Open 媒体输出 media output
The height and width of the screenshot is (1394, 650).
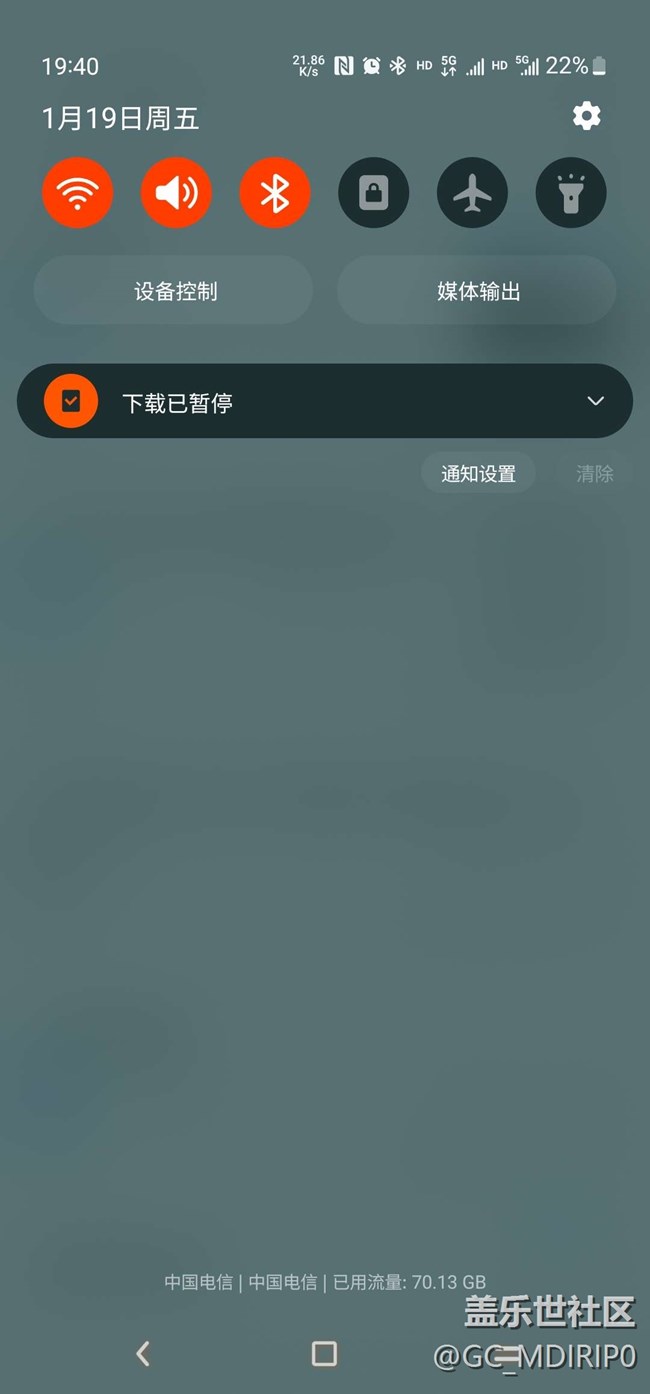[477, 291]
